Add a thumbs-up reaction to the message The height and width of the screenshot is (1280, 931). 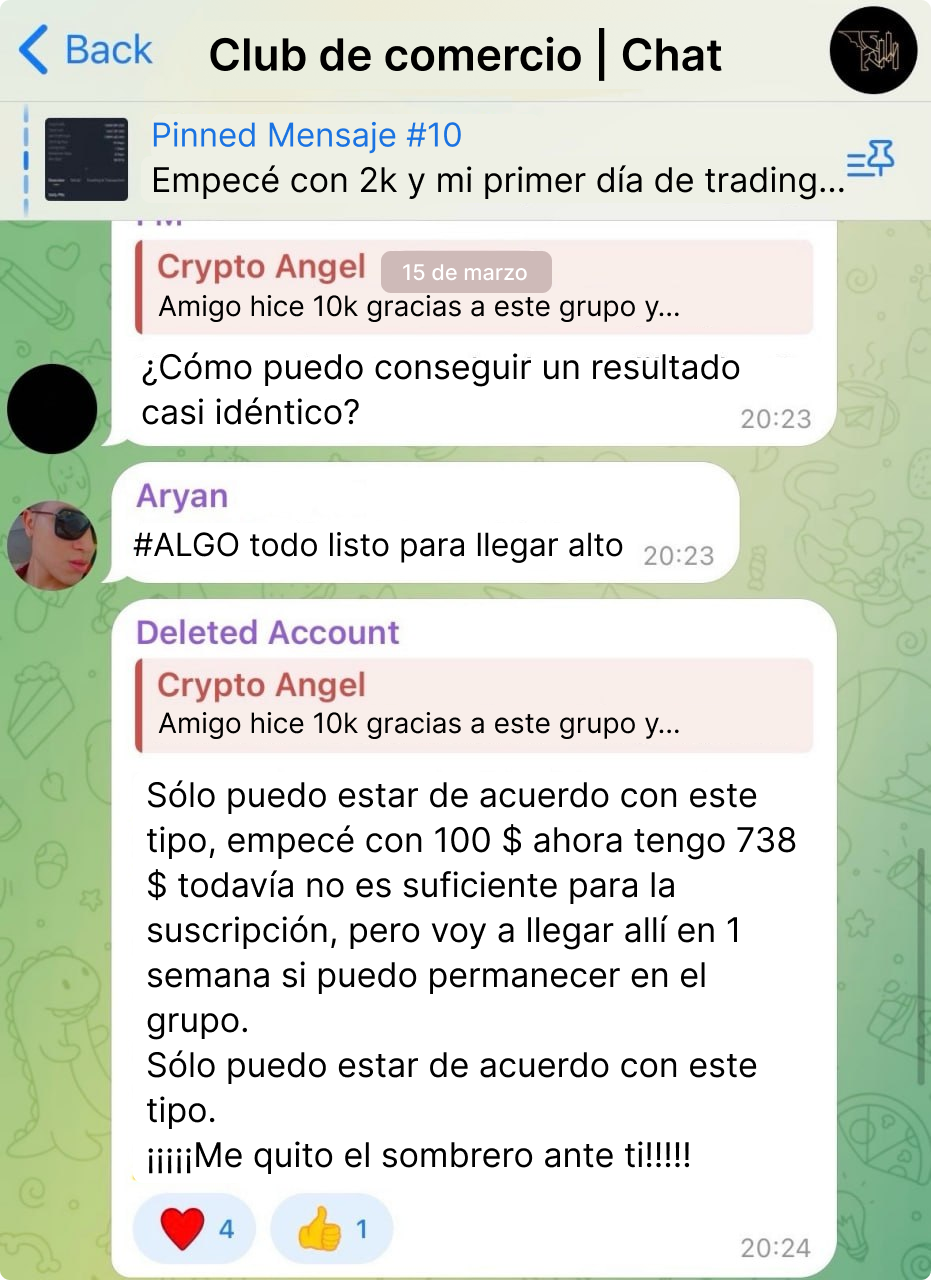click(331, 1228)
